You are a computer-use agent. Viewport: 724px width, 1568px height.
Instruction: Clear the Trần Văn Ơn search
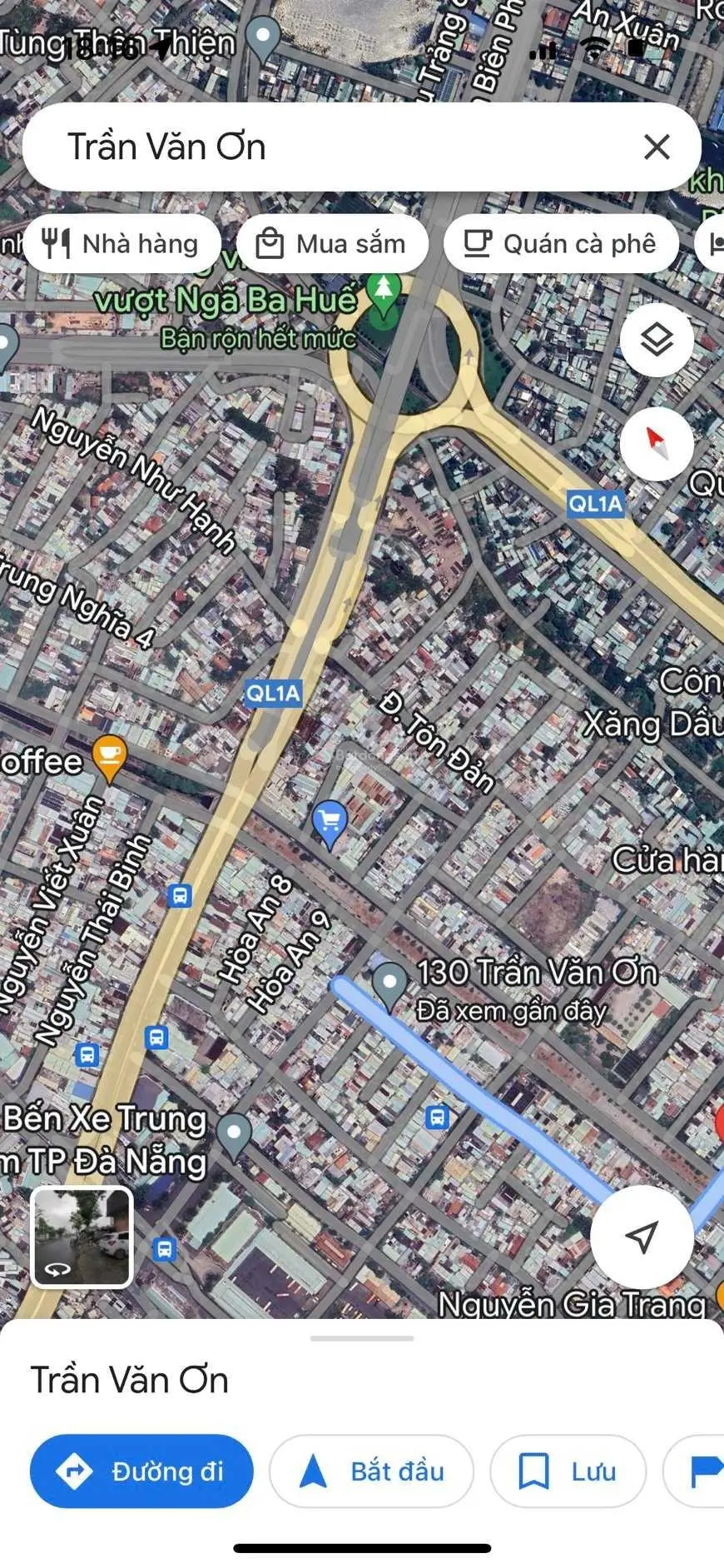[x=657, y=147]
